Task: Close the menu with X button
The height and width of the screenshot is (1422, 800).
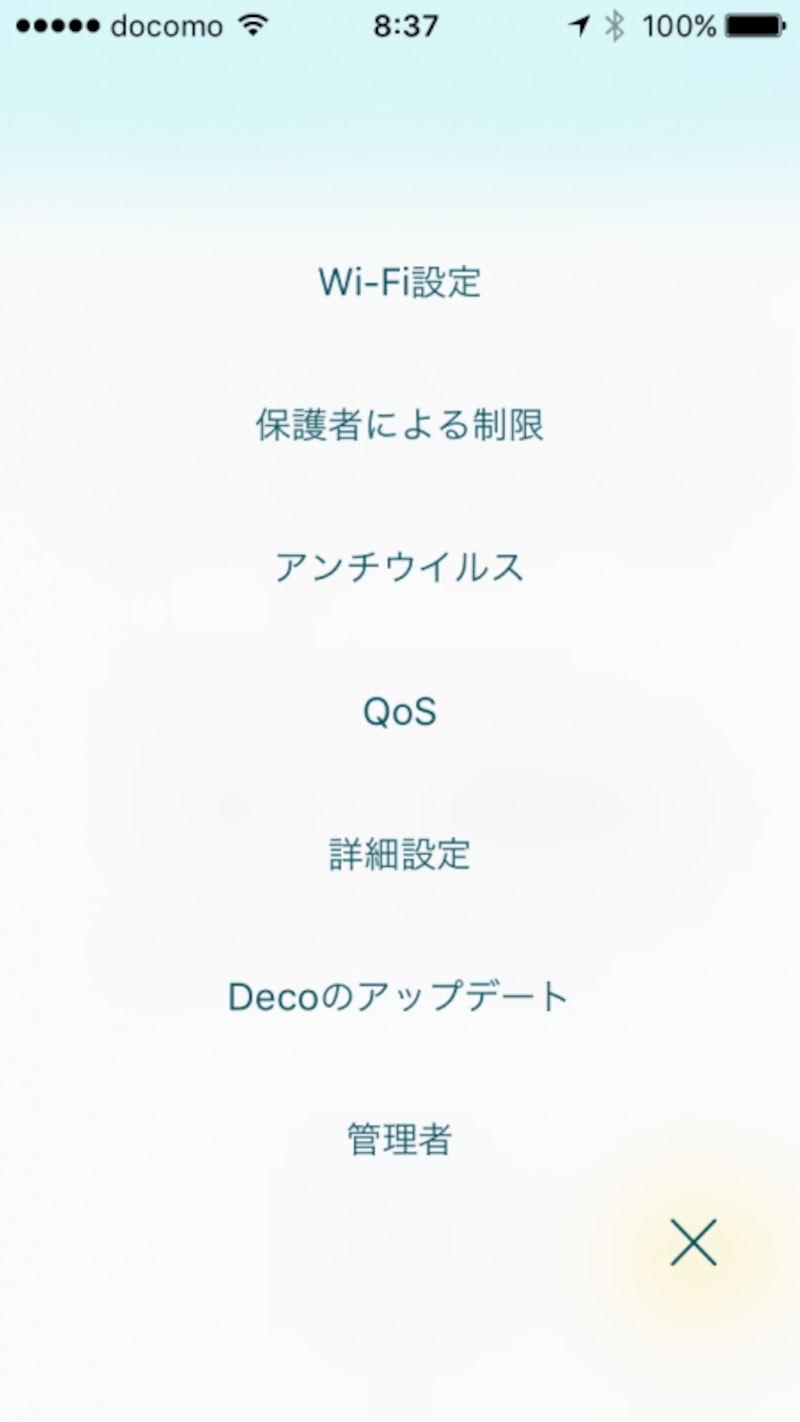Action: pyautogui.click(x=694, y=1243)
